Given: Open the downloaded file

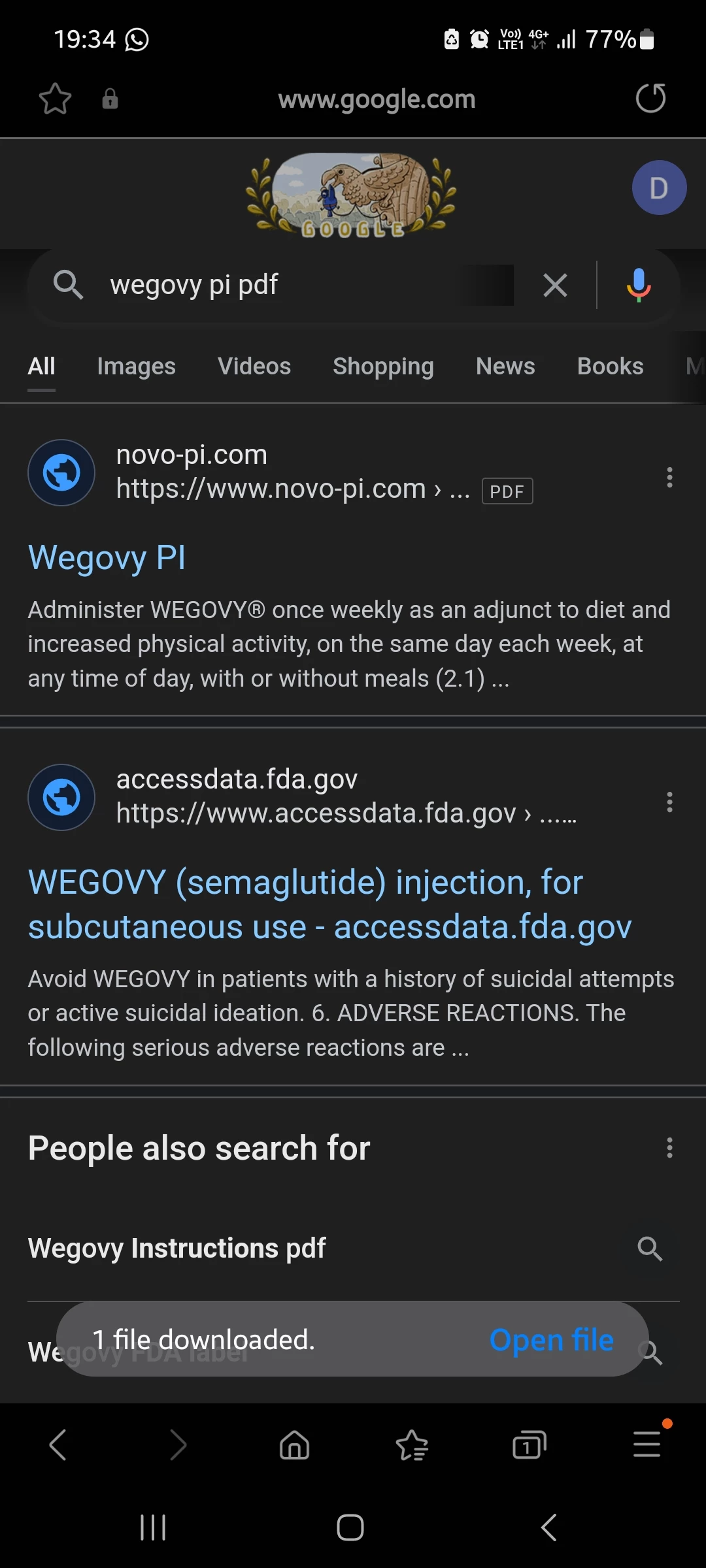Looking at the screenshot, I should (x=551, y=1340).
